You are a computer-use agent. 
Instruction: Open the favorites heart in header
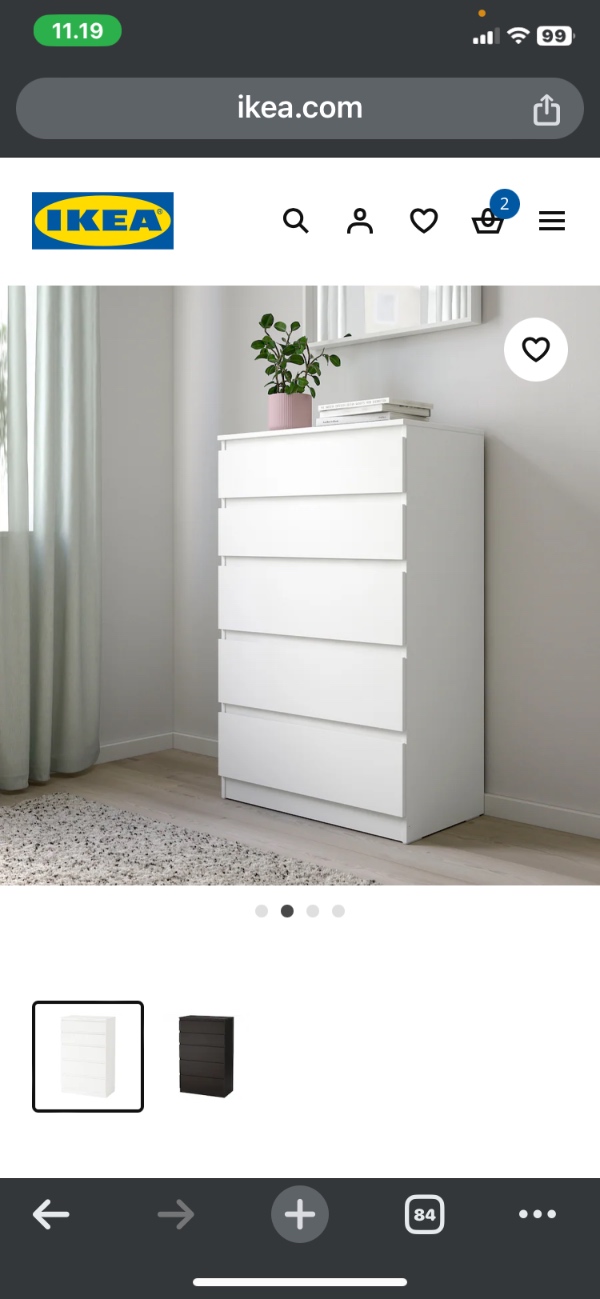pos(424,221)
